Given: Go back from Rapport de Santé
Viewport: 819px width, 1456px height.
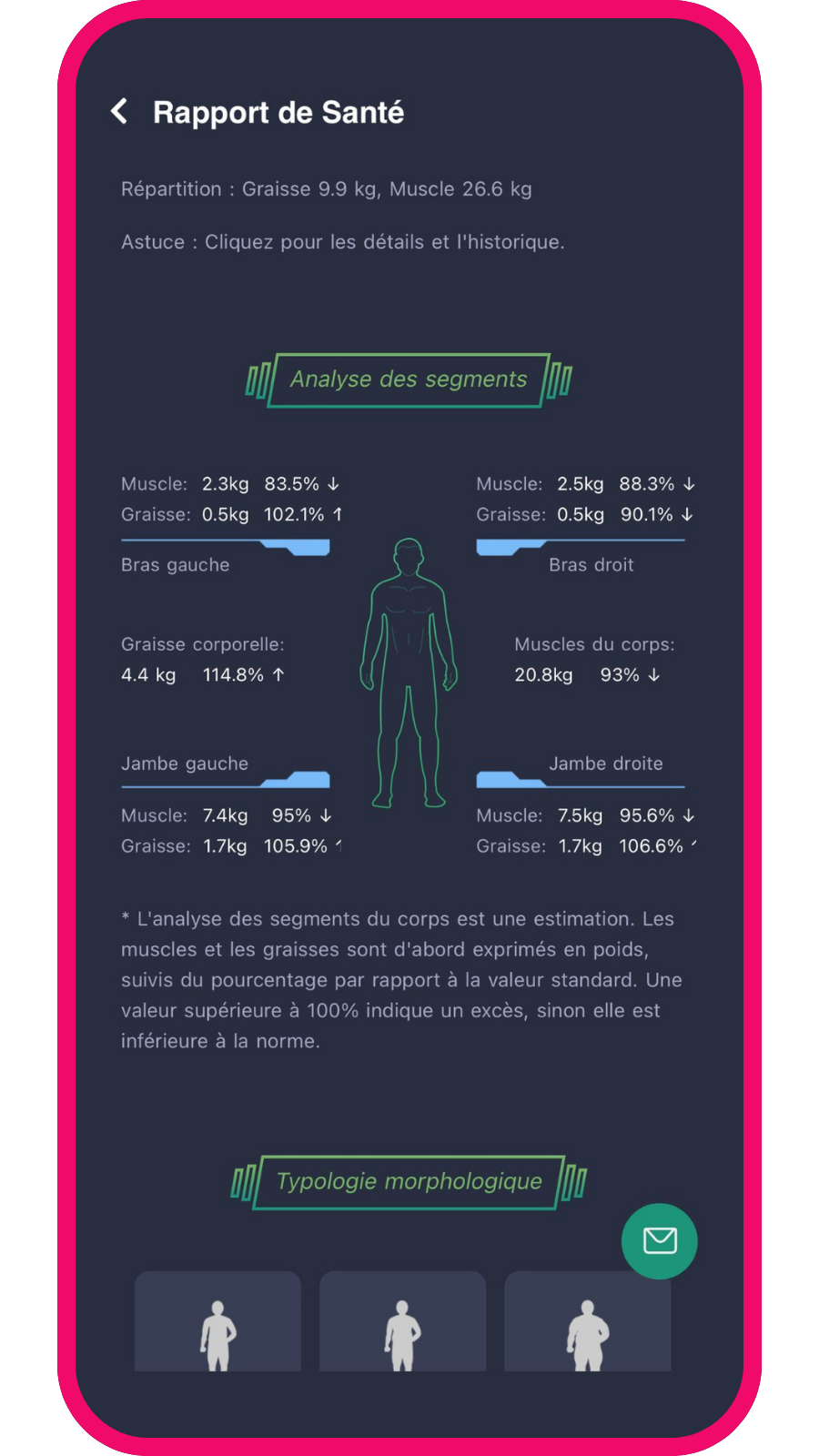Looking at the screenshot, I should tap(119, 112).
